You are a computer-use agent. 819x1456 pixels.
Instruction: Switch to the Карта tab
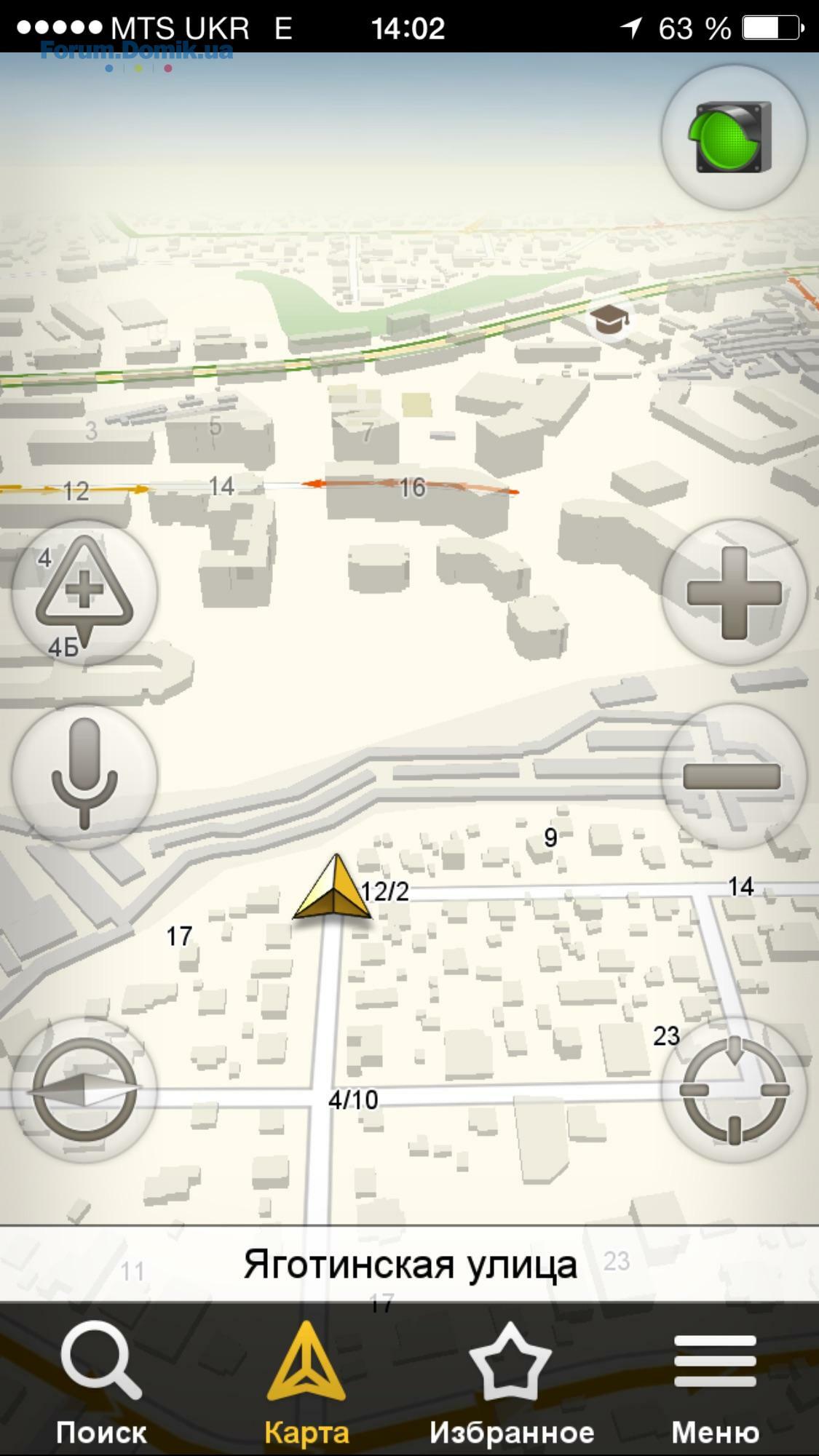click(306, 1383)
